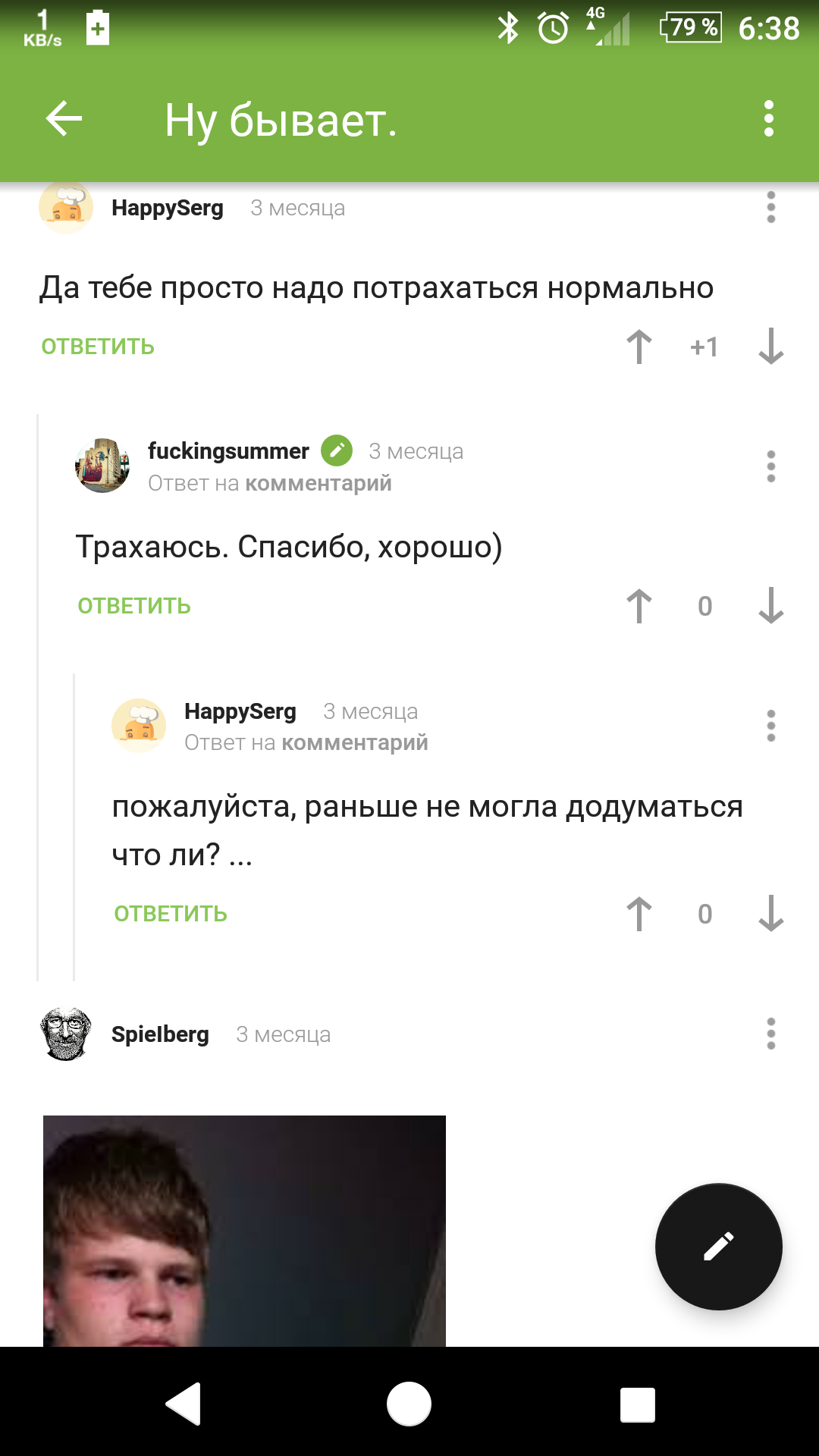Reply to fuckingsummer's comment
This screenshot has width=819, height=1456.
[x=134, y=606]
